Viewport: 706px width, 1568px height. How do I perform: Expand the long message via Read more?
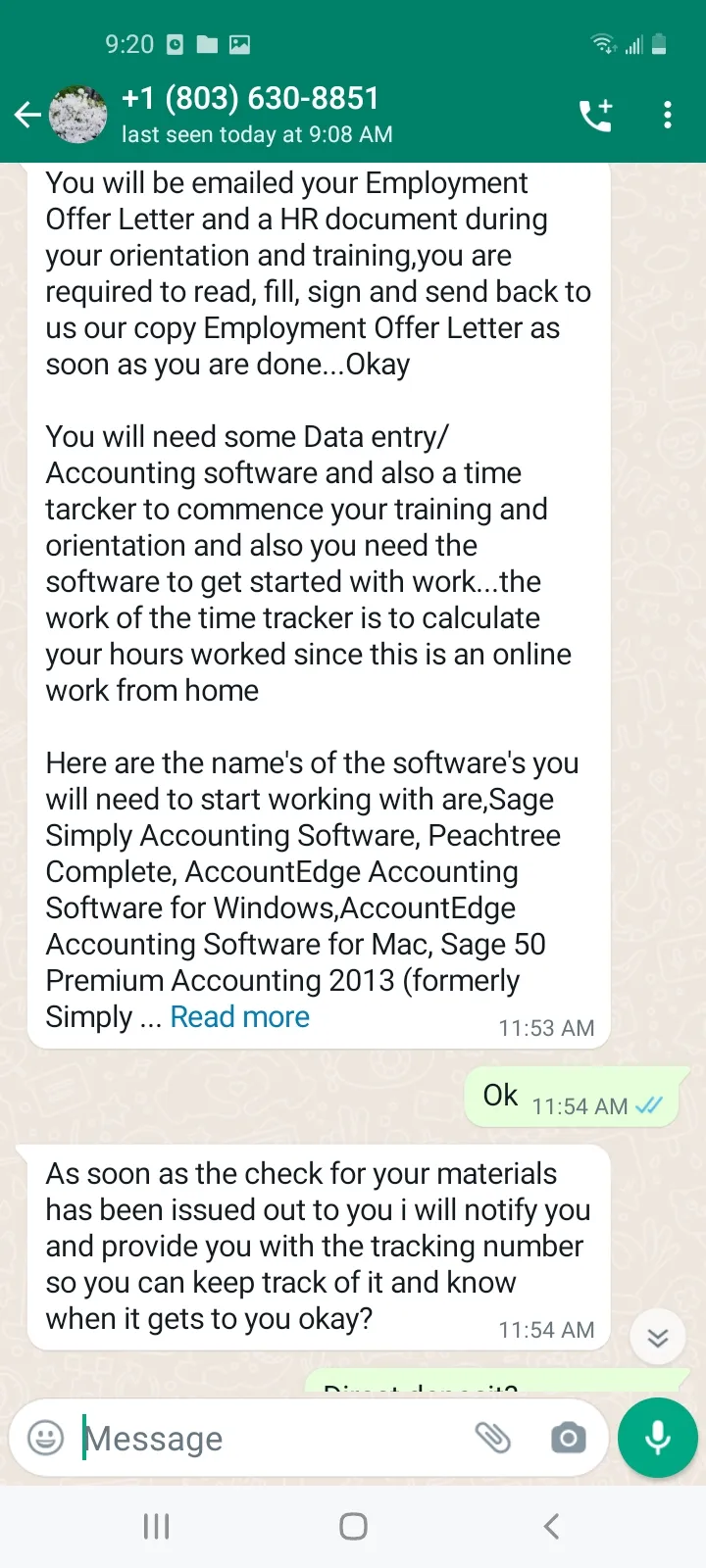(239, 1017)
